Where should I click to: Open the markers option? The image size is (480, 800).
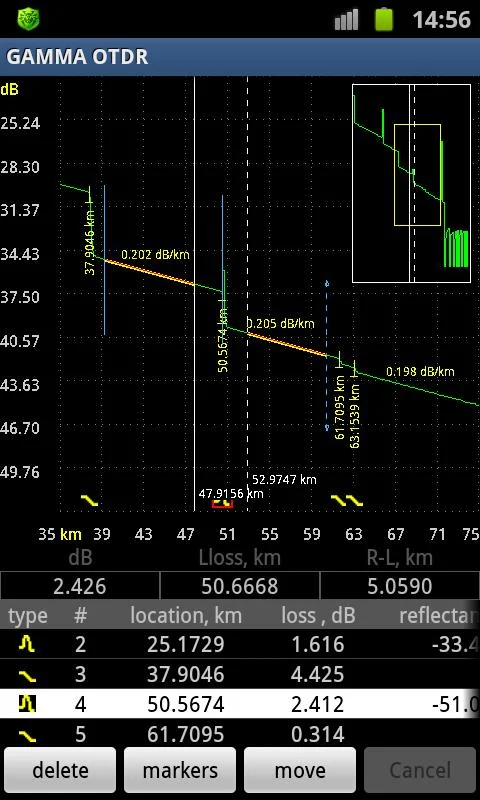[x=180, y=770]
